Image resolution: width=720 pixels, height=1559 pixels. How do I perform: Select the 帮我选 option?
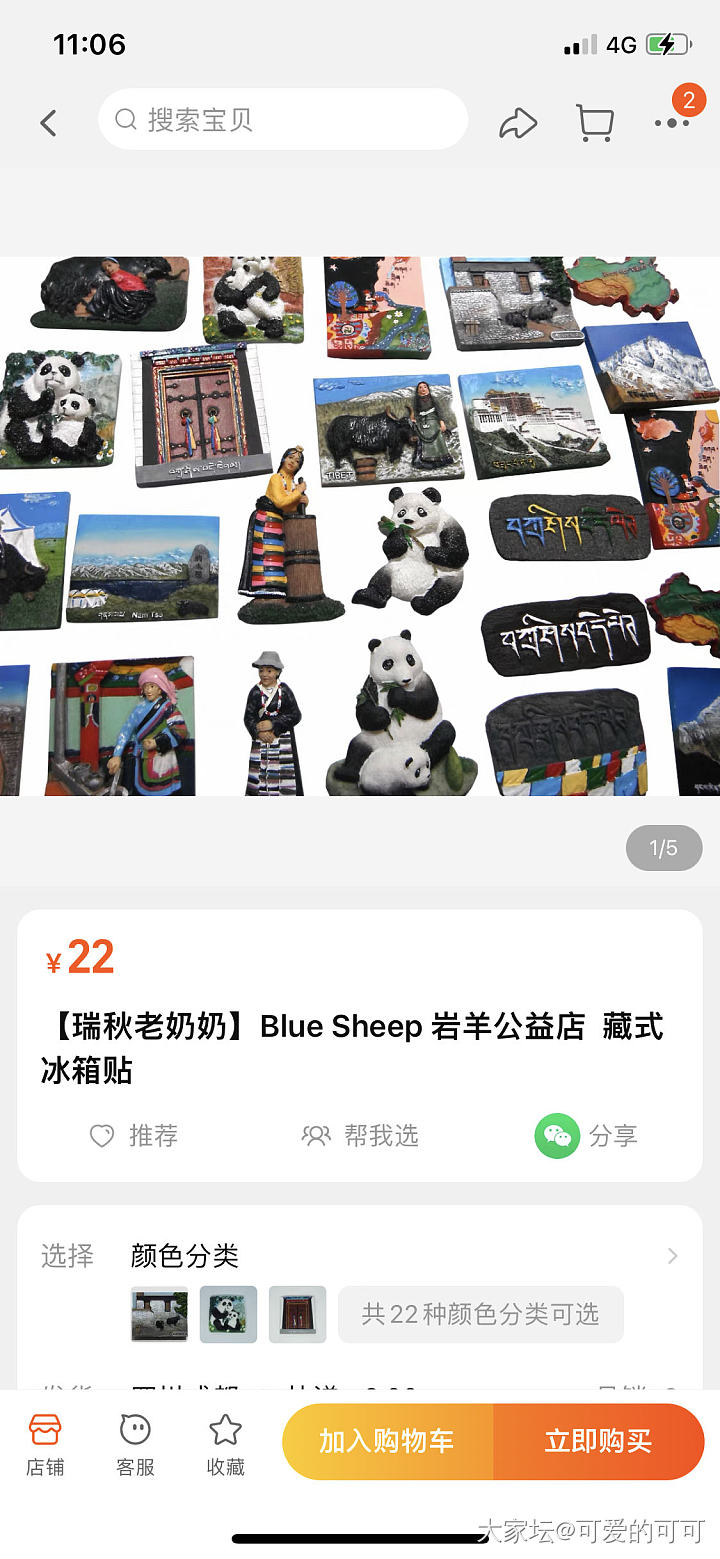click(x=360, y=1136)
